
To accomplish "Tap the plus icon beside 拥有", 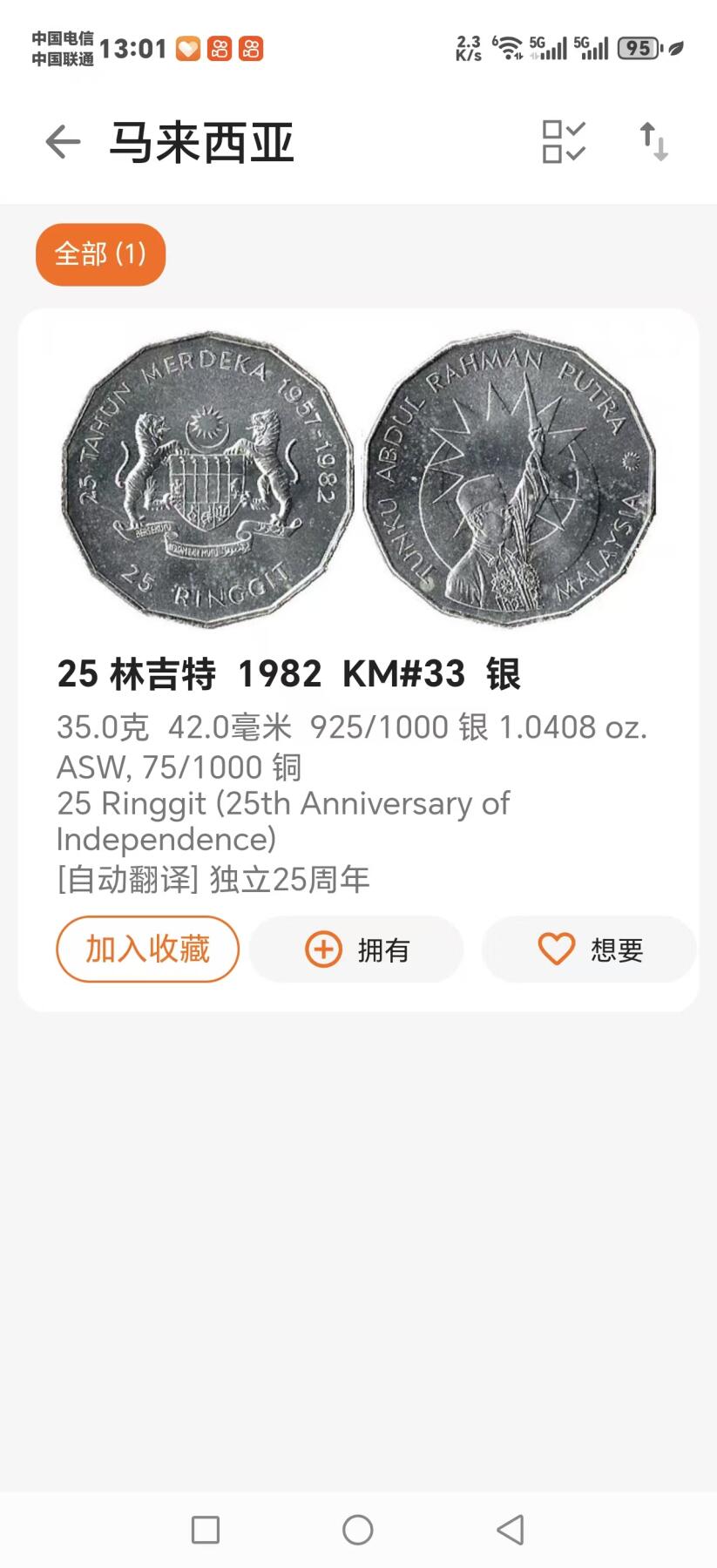I will click(321, 950).
